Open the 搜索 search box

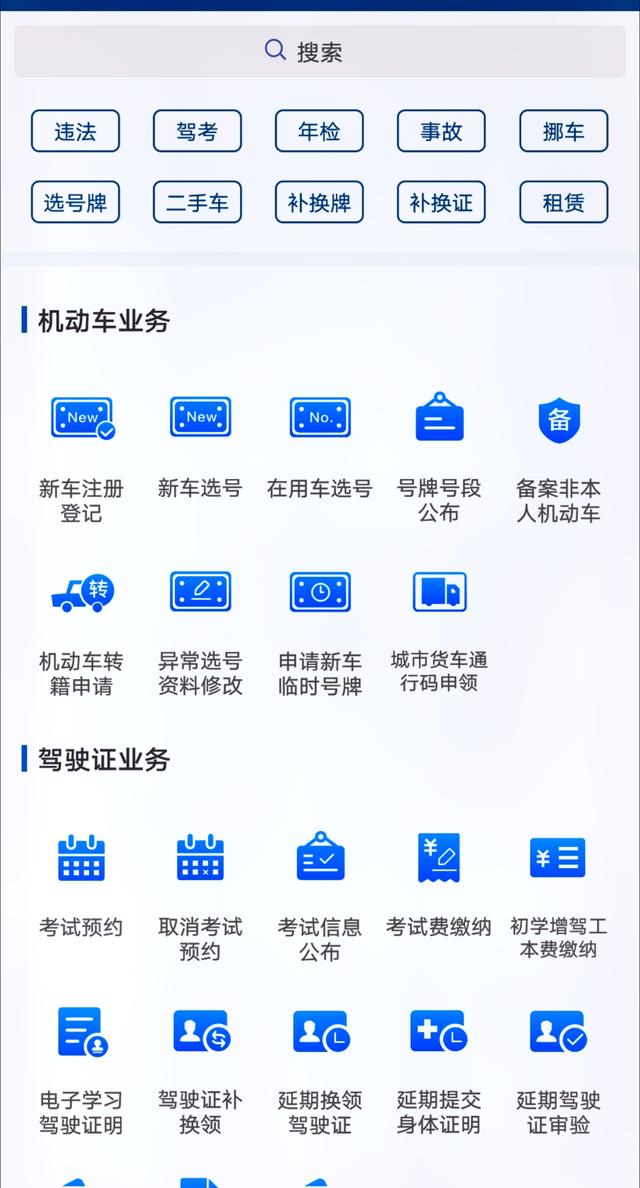tap(320, 52)
